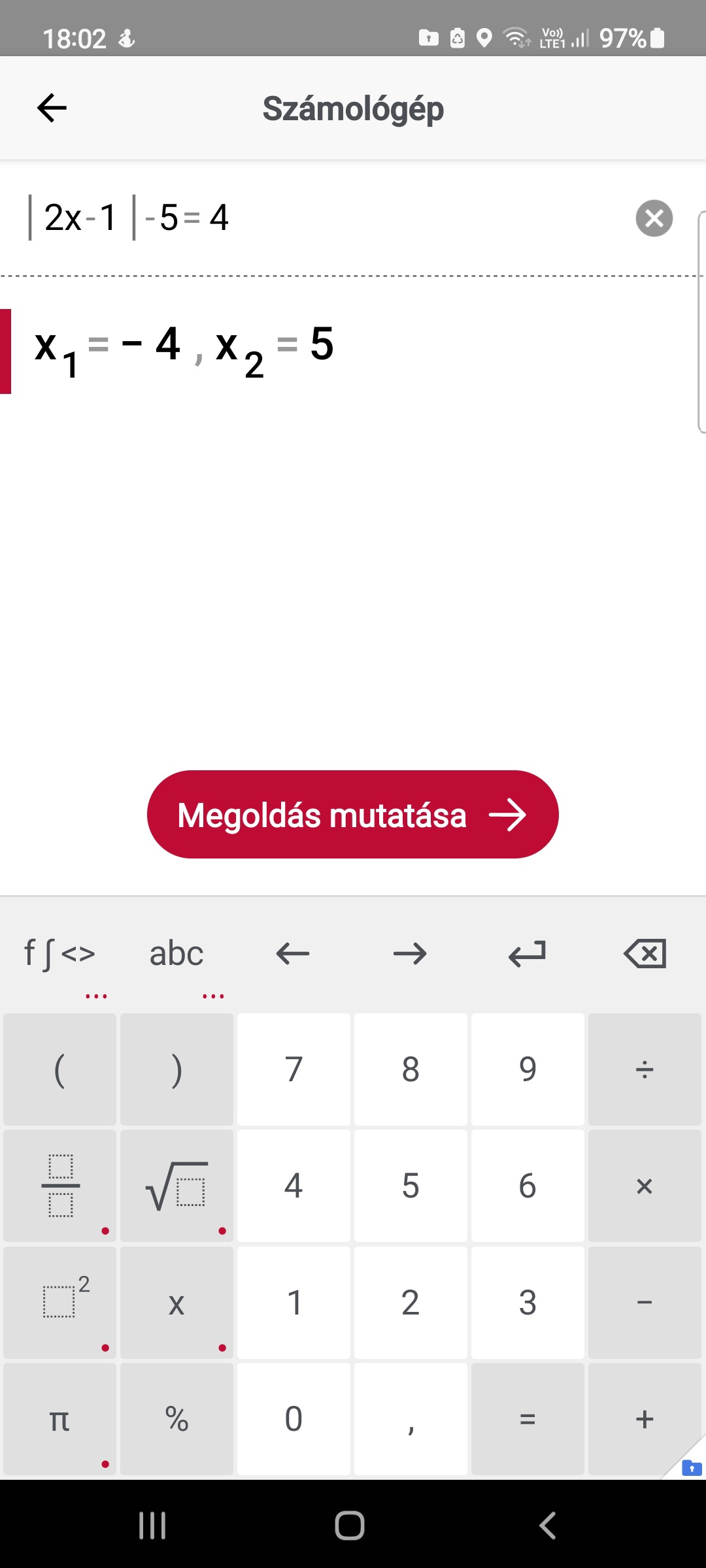Move cursor left in the equation
Screen dimensions: 706x1568
(x=293, y=954)
